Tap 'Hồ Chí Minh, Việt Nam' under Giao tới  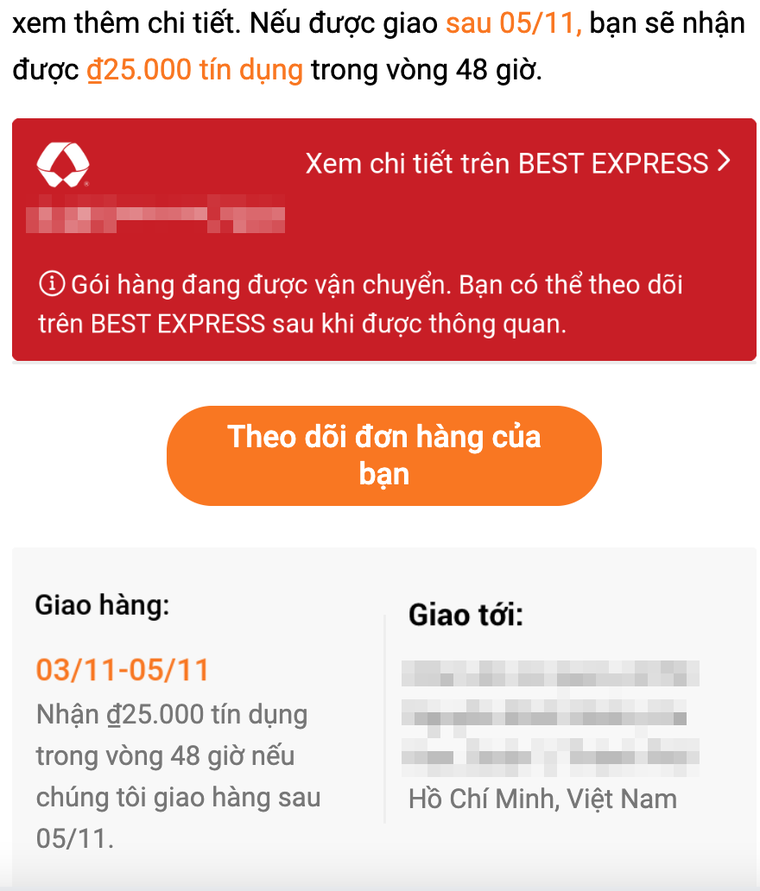tap(540, 799)
